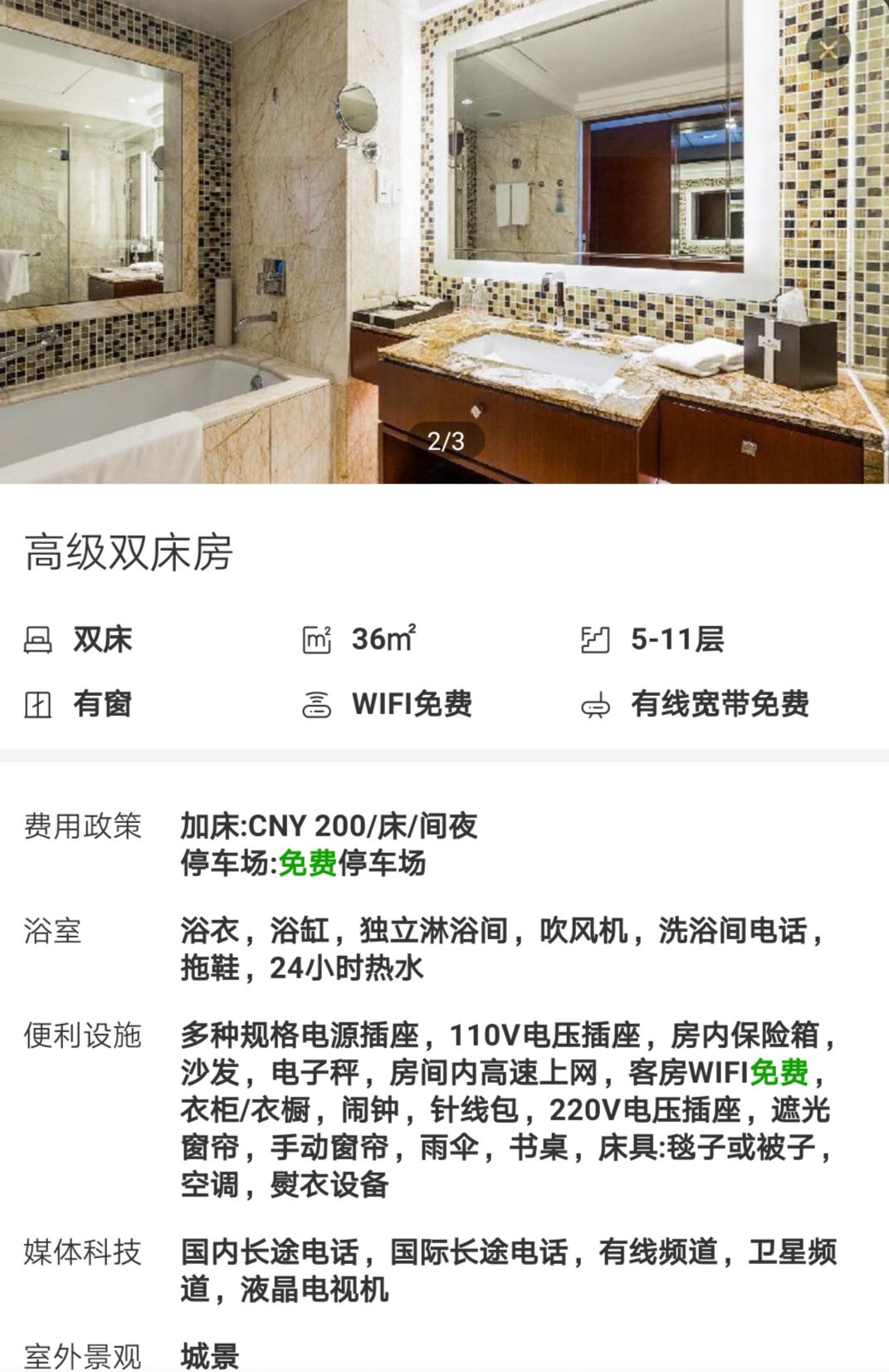Open the bathroom photo in full view

pos(444,241)
